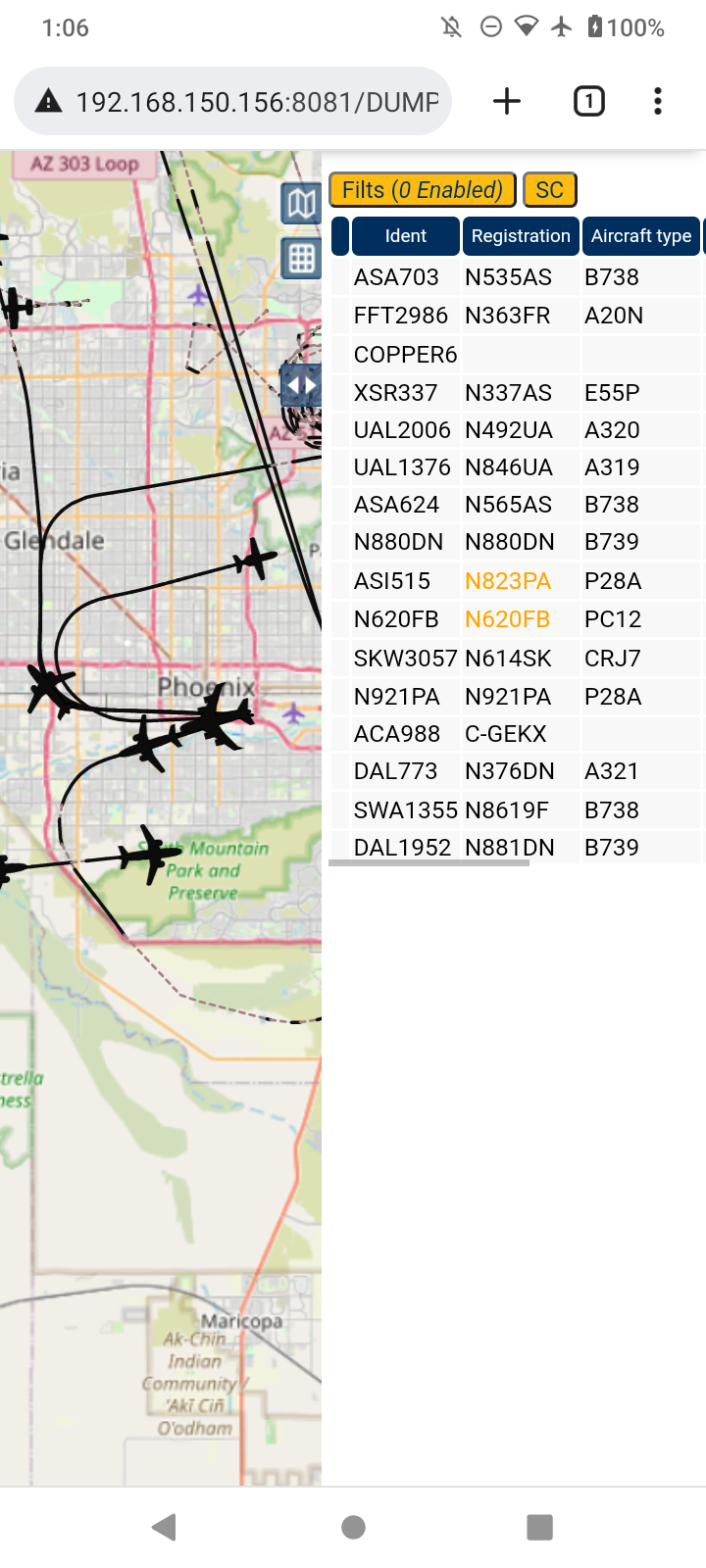Select the ASA703 flight row
This screenshot has width=706, height=1568.
(517, 277)
